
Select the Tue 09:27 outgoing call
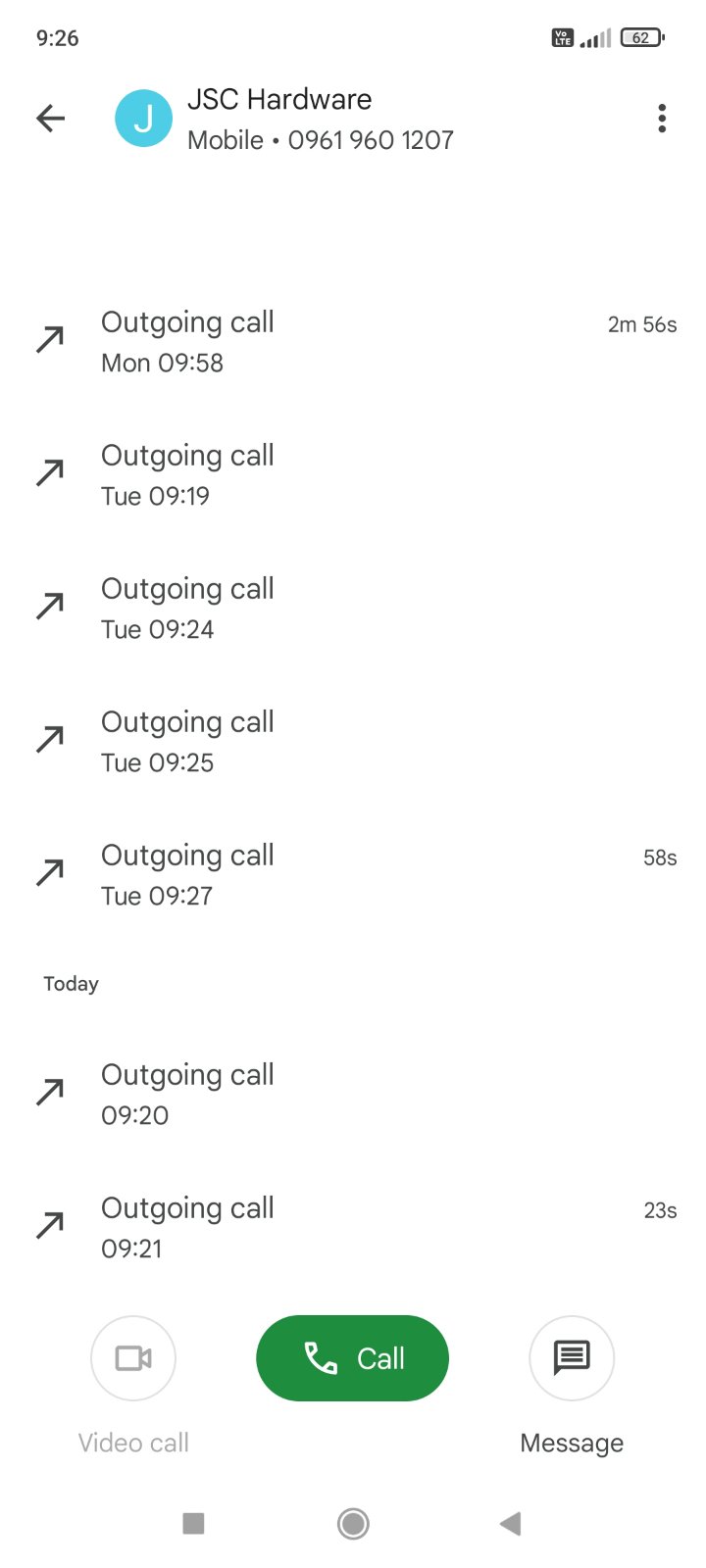pos(353,874)
